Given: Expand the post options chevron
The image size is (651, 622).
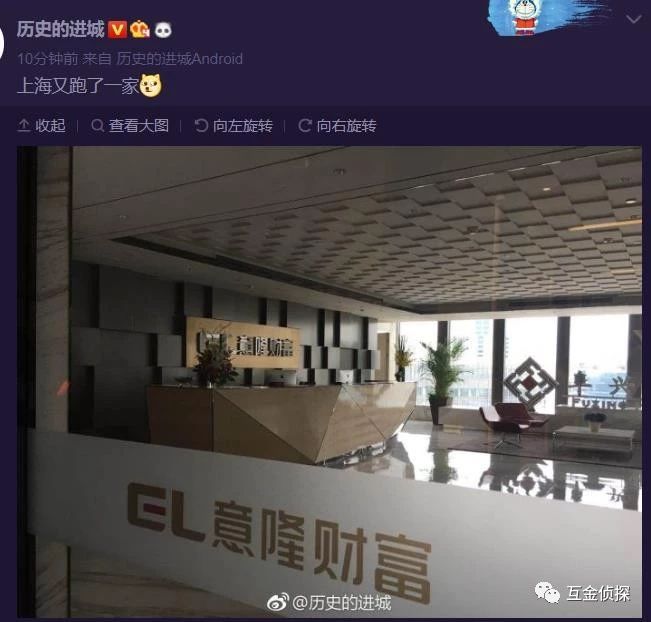Looking at the screenshot, I should click(633, 19).
